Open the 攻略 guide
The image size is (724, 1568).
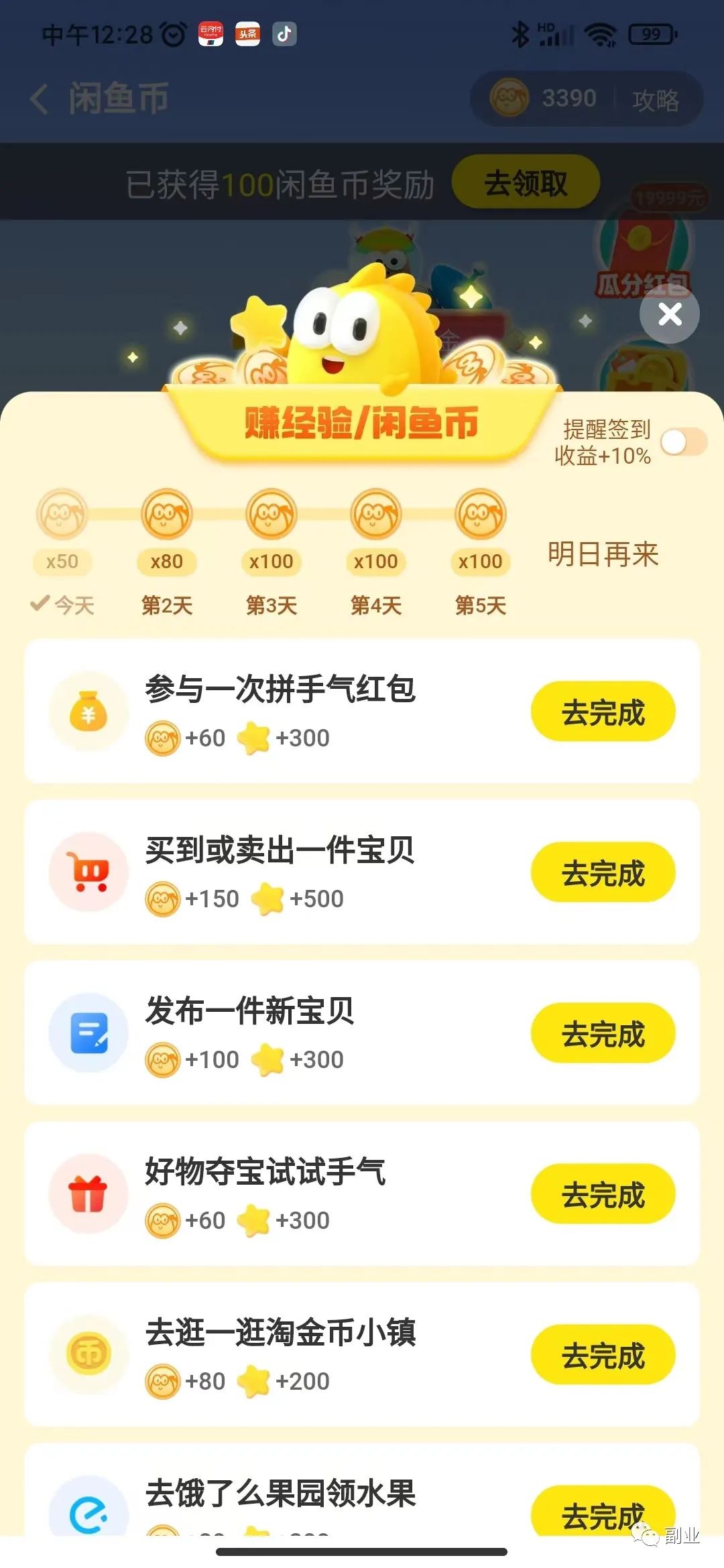coord(655,100)
